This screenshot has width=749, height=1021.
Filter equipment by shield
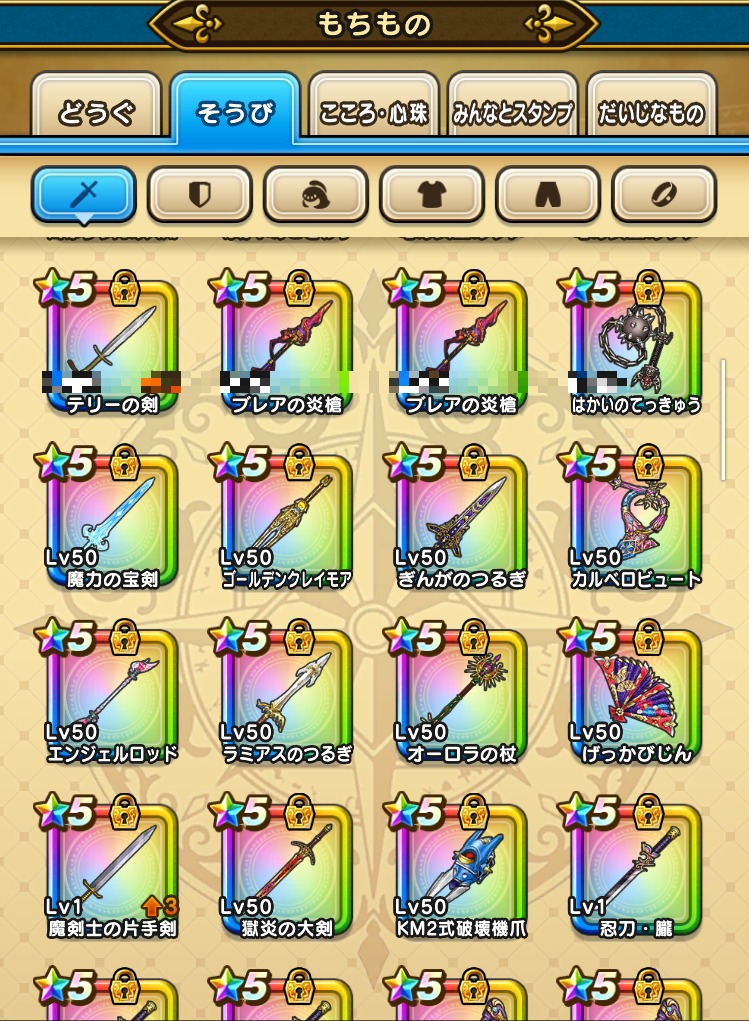[199, 194]
